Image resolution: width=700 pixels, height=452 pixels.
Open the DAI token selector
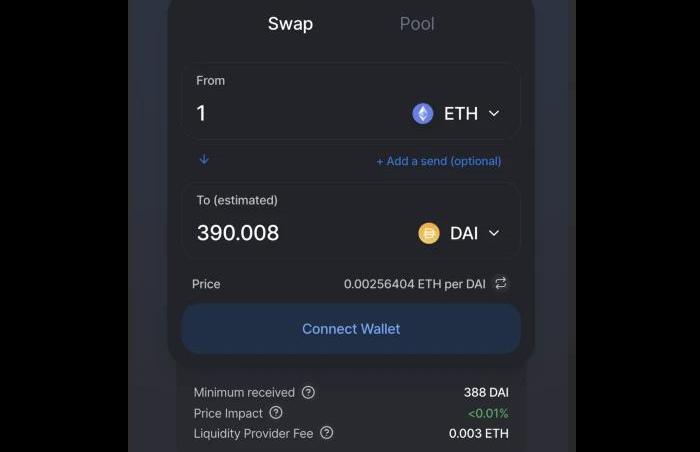459,233
